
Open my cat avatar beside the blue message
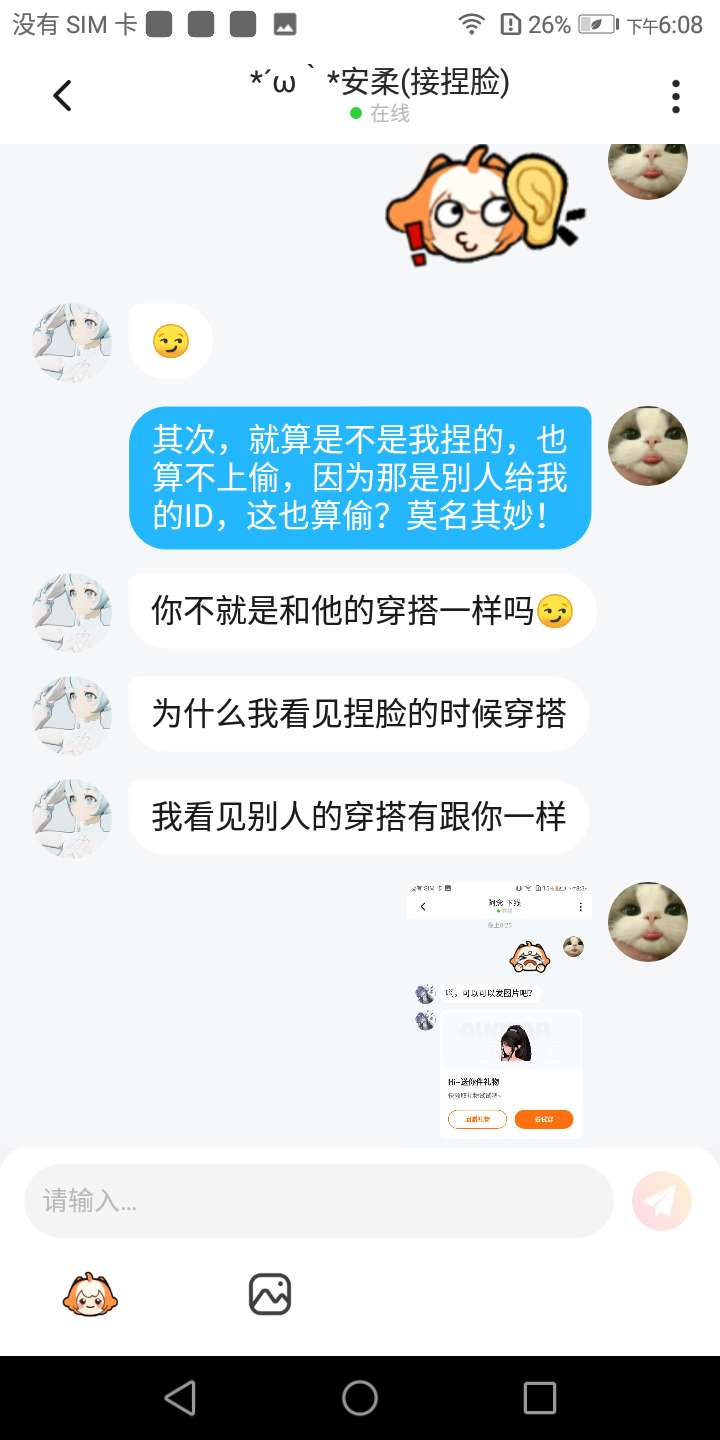pos(648,446)
